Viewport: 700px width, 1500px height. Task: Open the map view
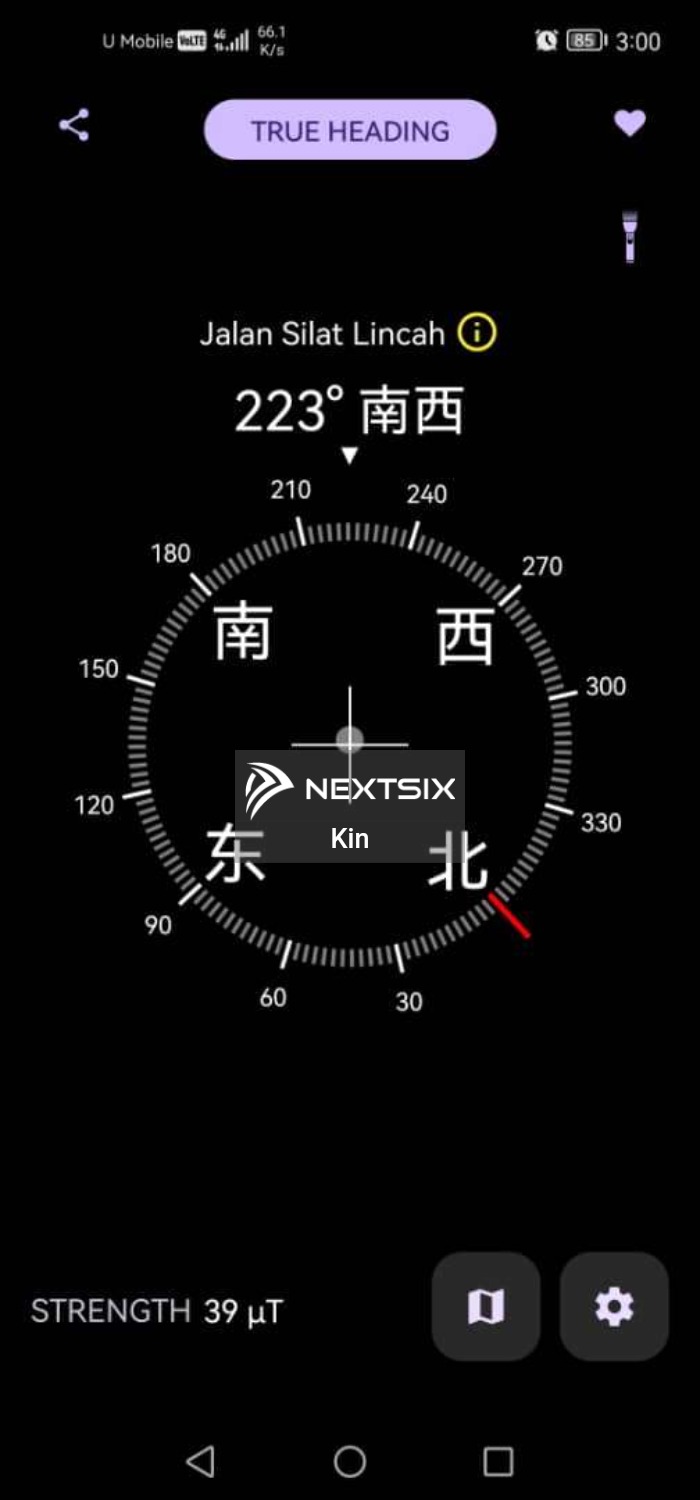[x=486, y=1306]
